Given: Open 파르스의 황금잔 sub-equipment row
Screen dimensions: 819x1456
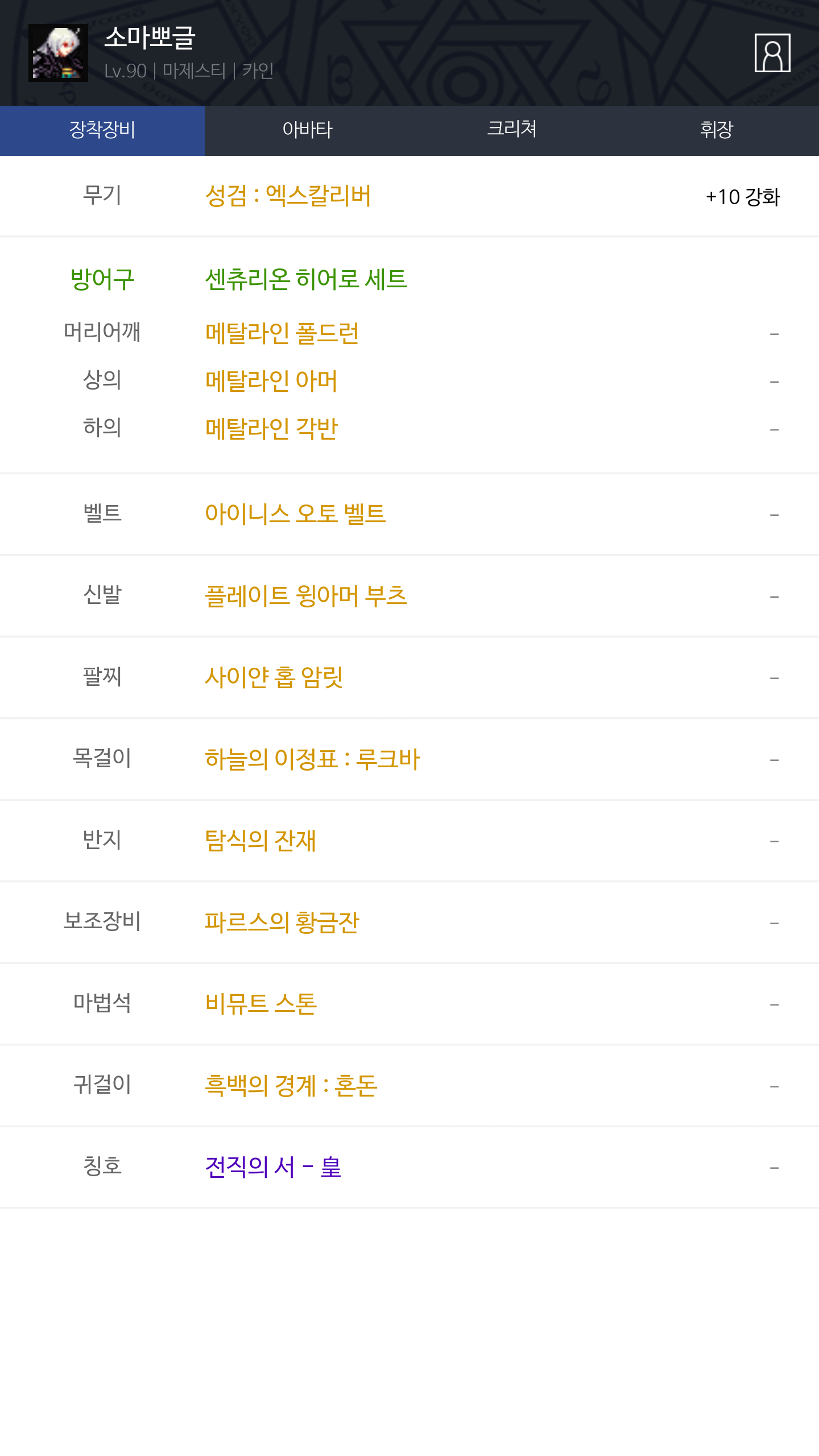Looking at the screenshot, I should (x=409, y=923).
